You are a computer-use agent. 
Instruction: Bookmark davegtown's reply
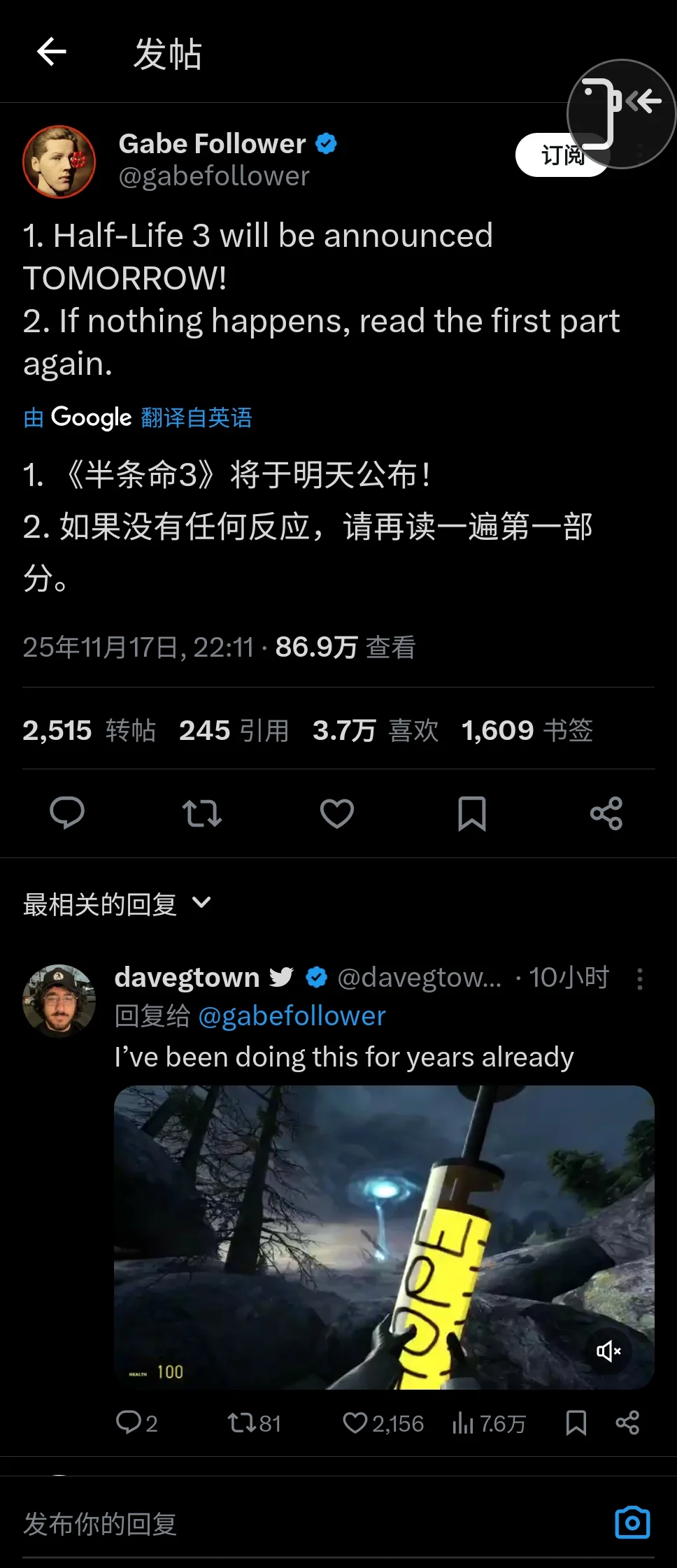tap(576, 1423)
